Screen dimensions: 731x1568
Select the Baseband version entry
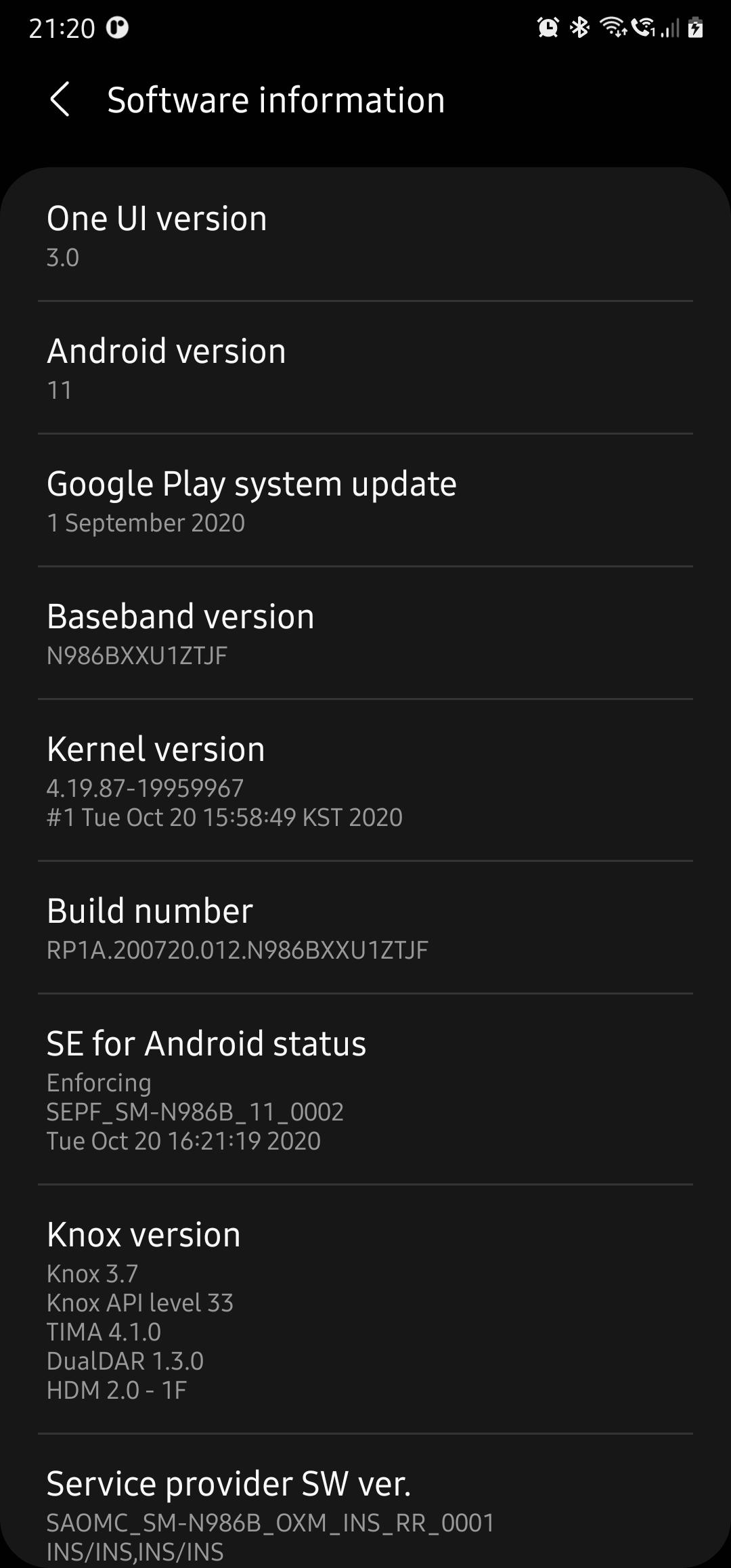coord(365,634)
